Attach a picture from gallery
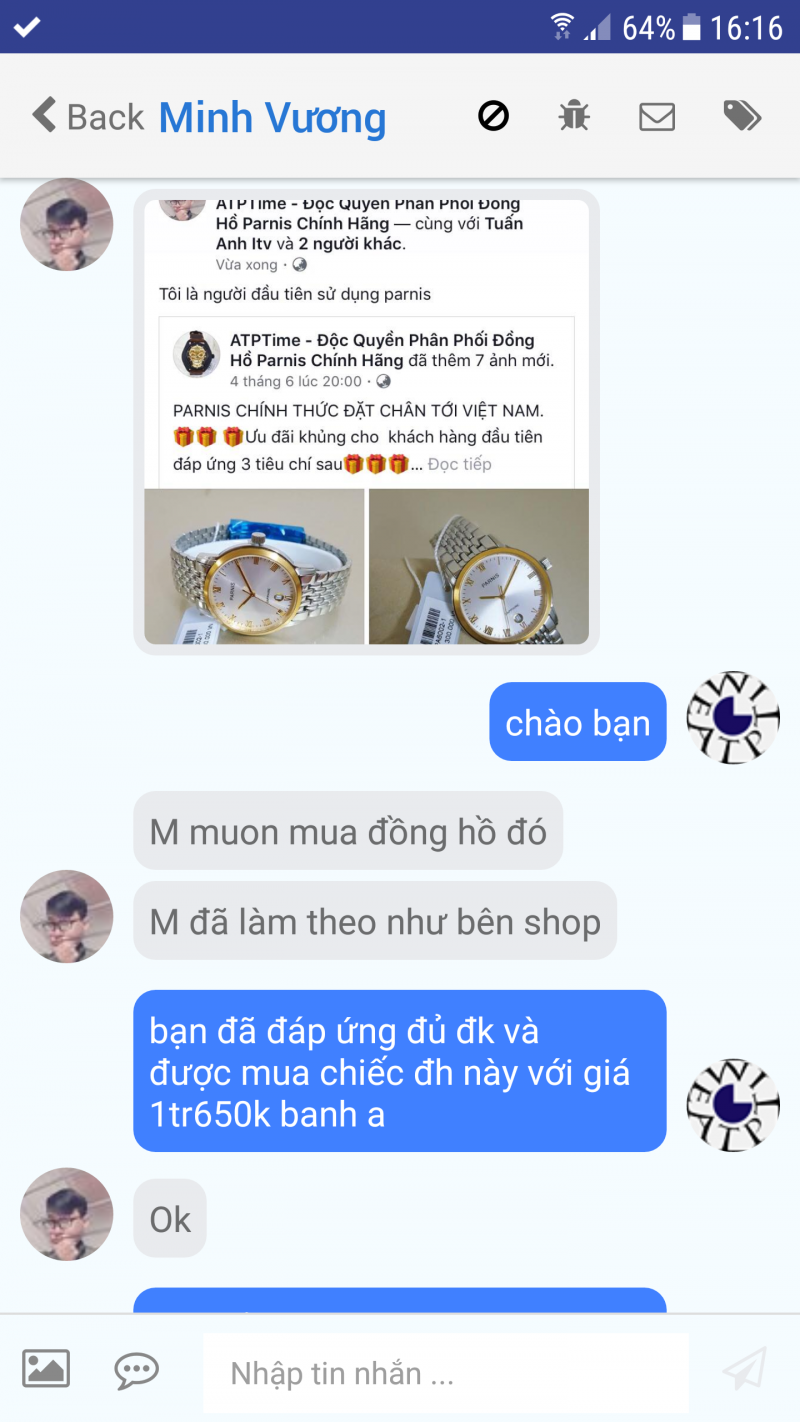 pyautogui.click(x=46, y=1368)
